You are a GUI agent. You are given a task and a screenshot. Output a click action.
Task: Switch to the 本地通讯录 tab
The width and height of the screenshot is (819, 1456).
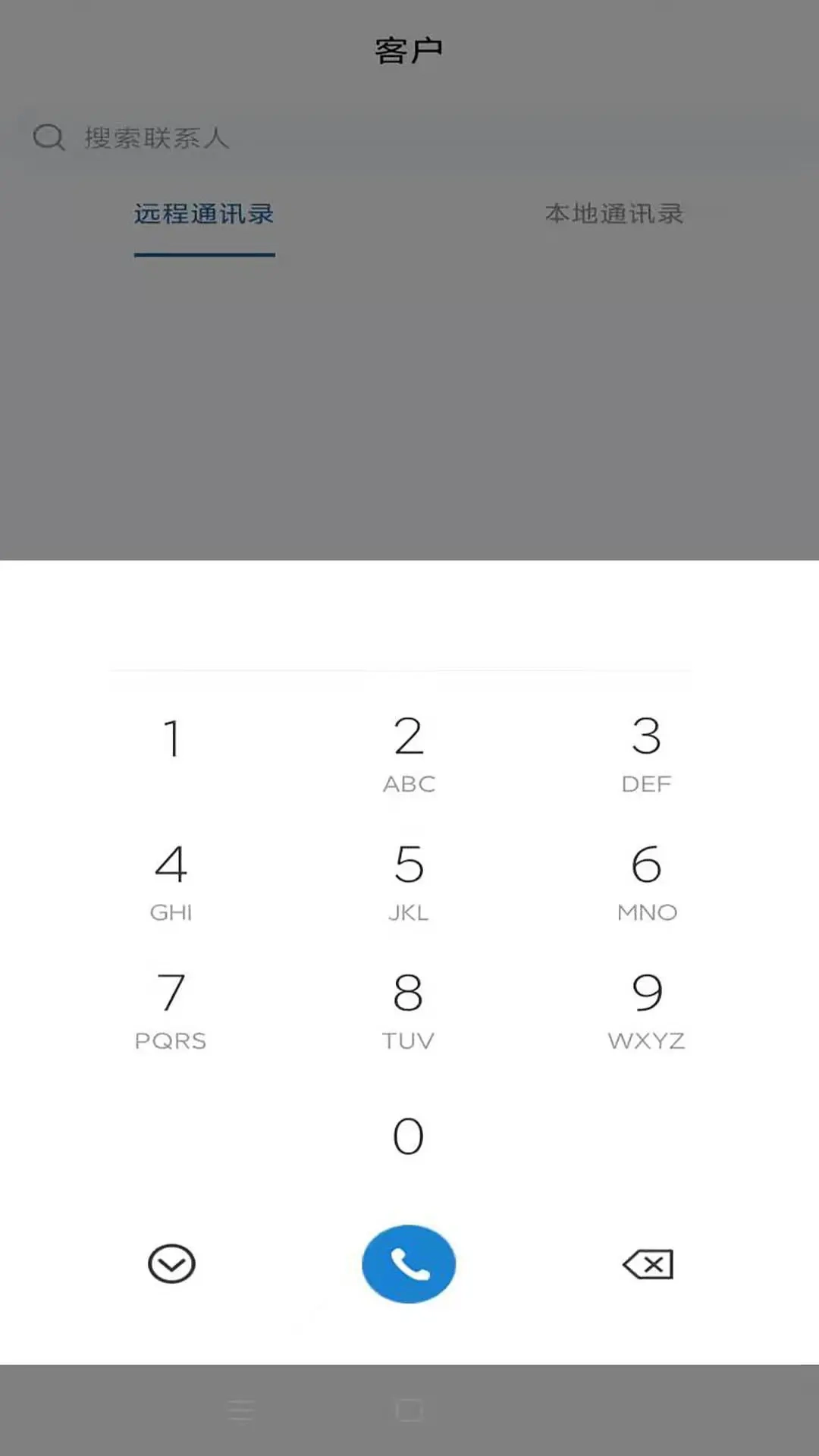[x=614, y=215]
